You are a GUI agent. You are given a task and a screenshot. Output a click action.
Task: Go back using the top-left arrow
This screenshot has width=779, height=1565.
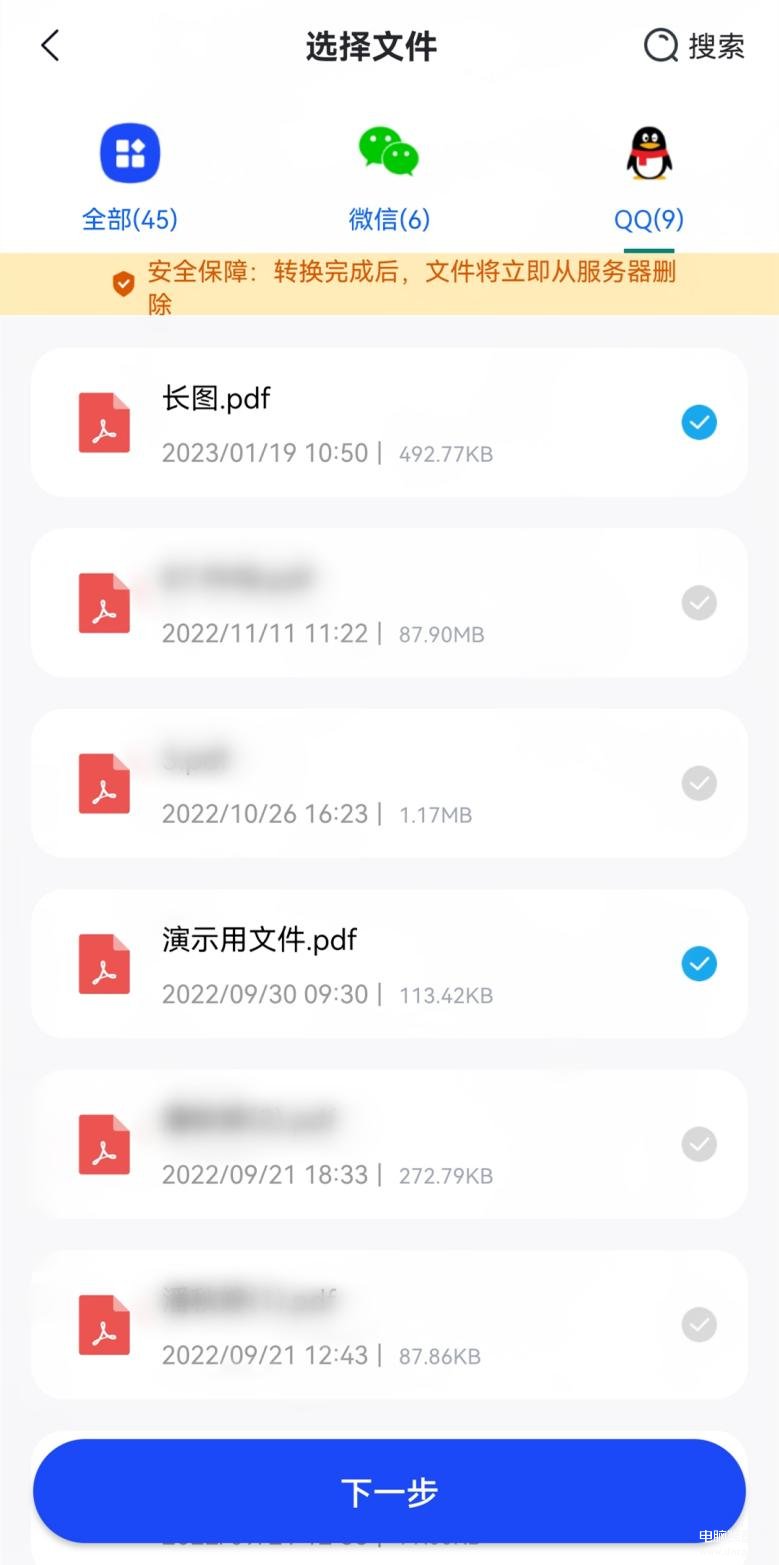[50, 46]
